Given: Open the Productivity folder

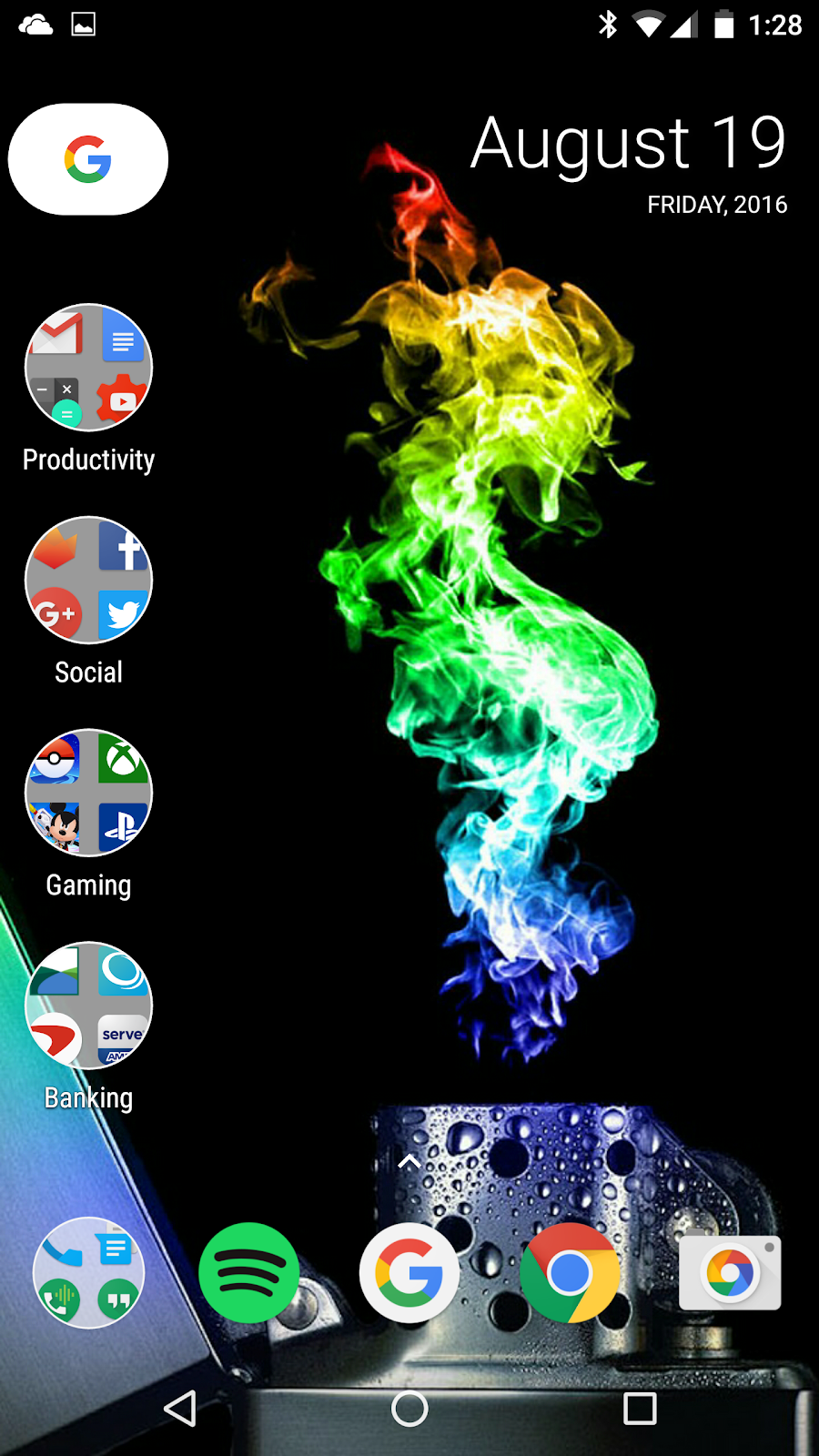Looking at the screenshot, I should point(88,368).
